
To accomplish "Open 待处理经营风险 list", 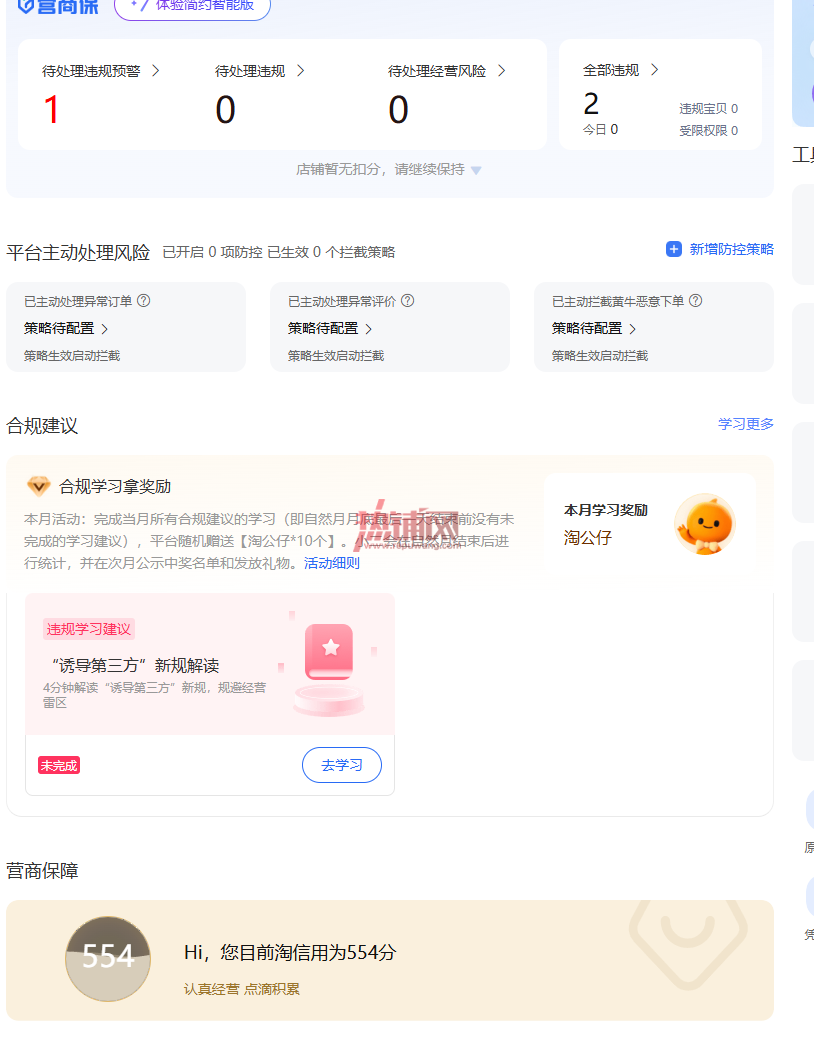I will click(446, 70).
